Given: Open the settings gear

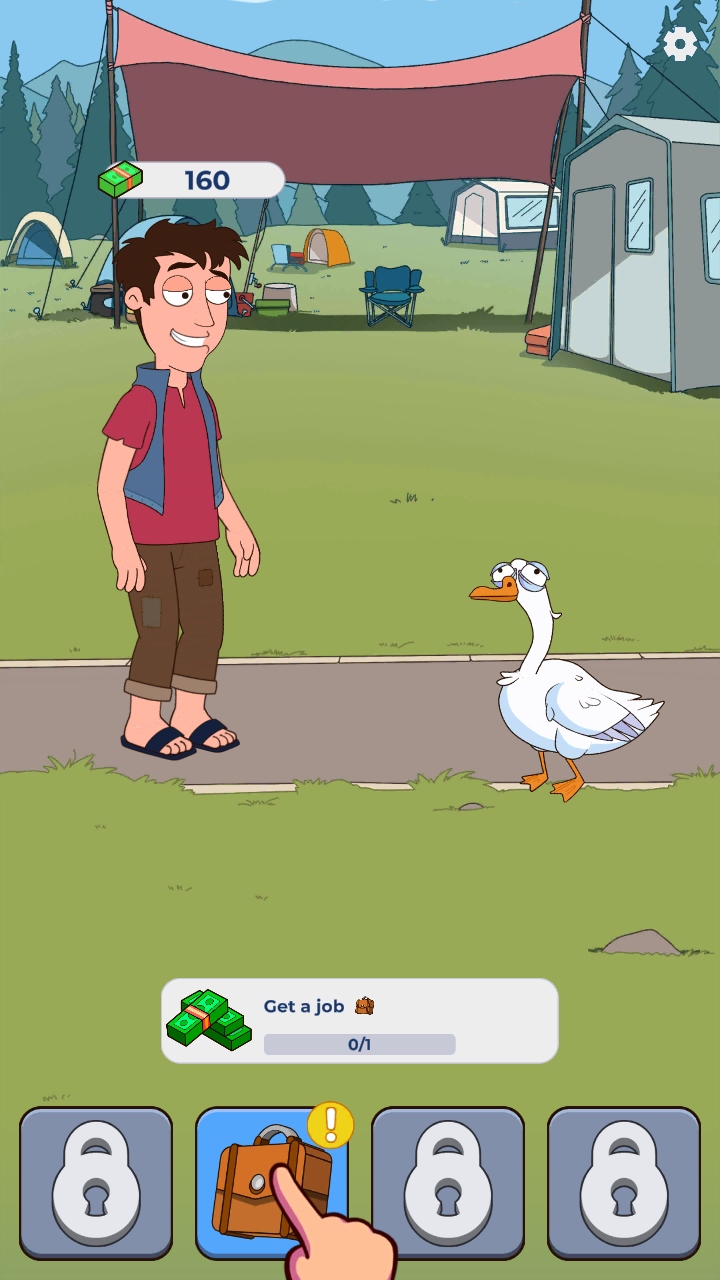Looking at the screenshot, I should [681, 44].
